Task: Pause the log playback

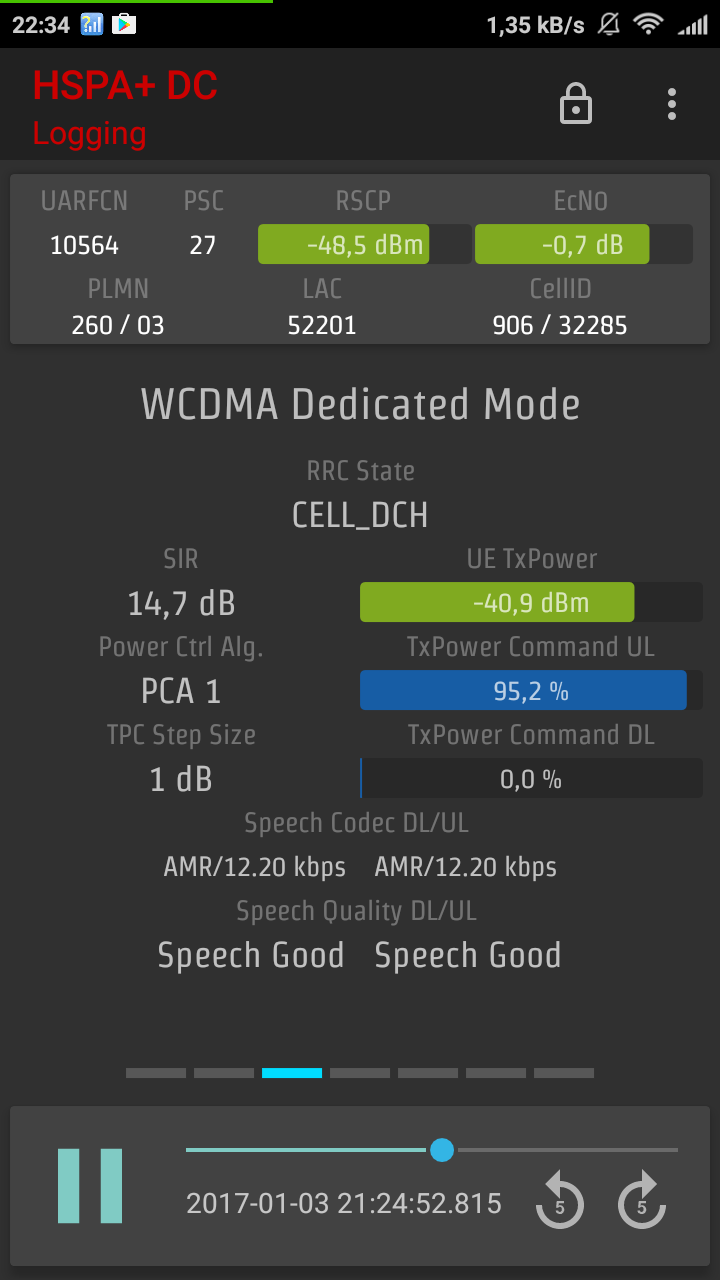Action: tap(90, 1186)
